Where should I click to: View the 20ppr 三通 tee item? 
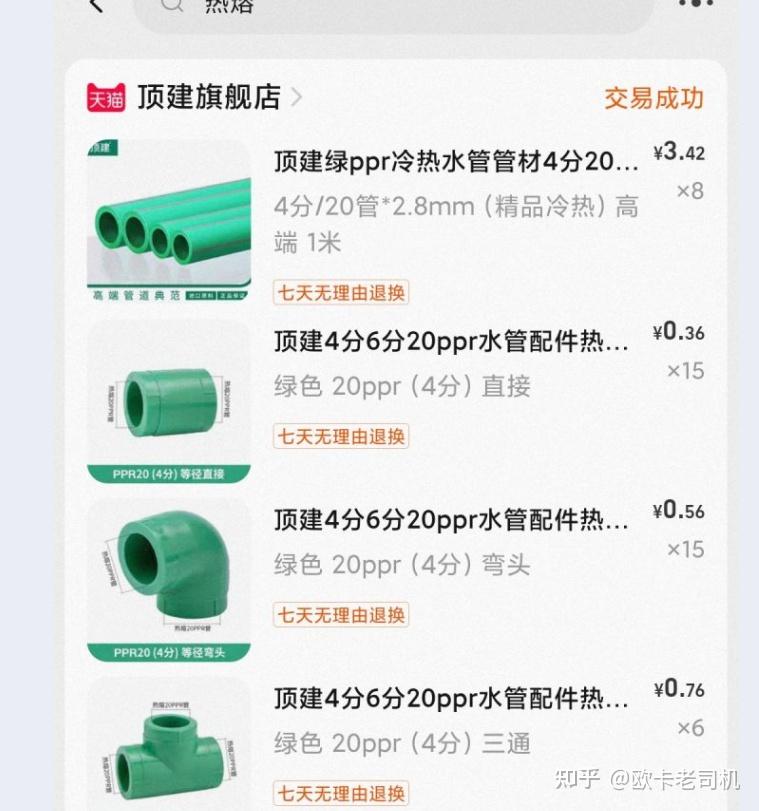click(x=452, y=699)
